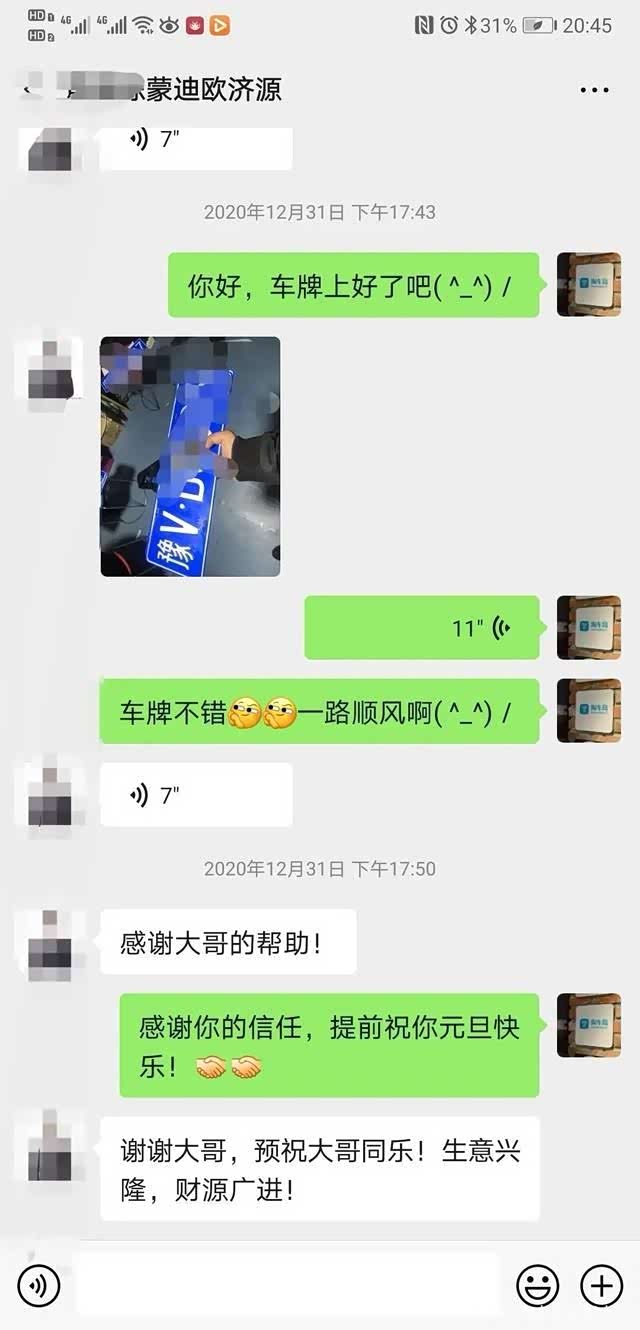Open sender avatar next to 车牌不错 message

coord(589,711)
